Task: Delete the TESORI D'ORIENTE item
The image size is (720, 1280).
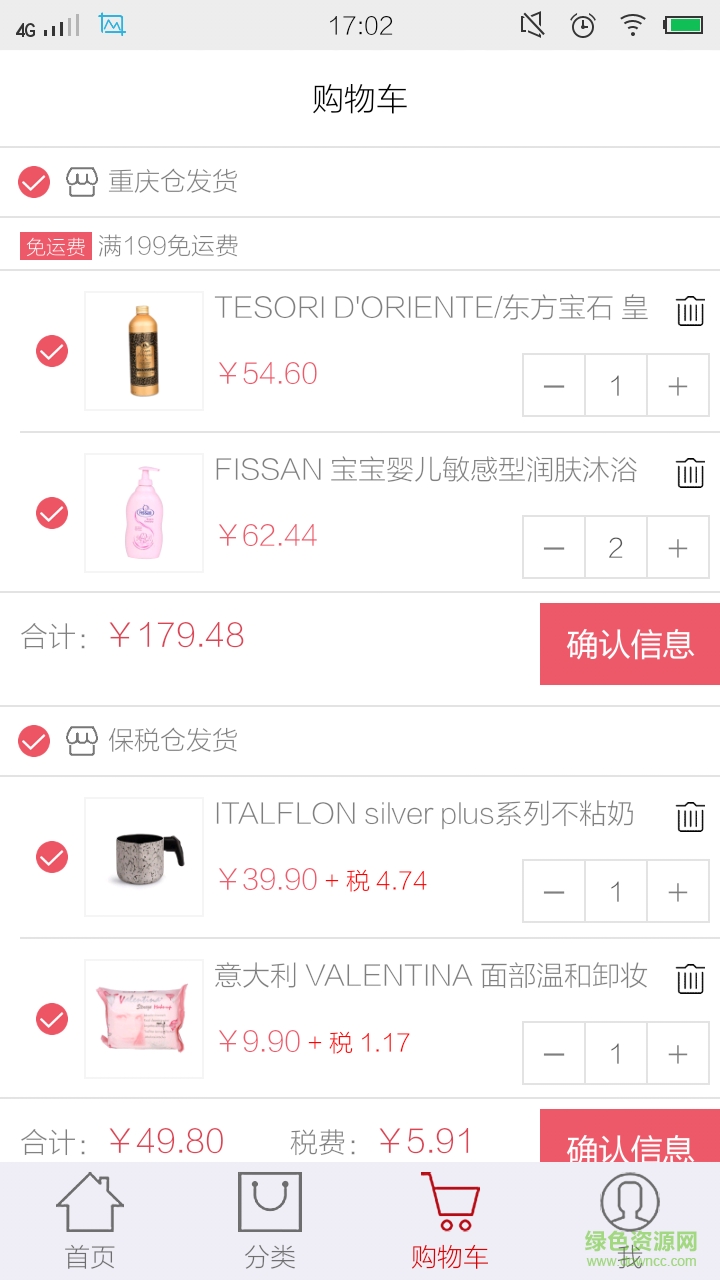Action: point(690,311)
